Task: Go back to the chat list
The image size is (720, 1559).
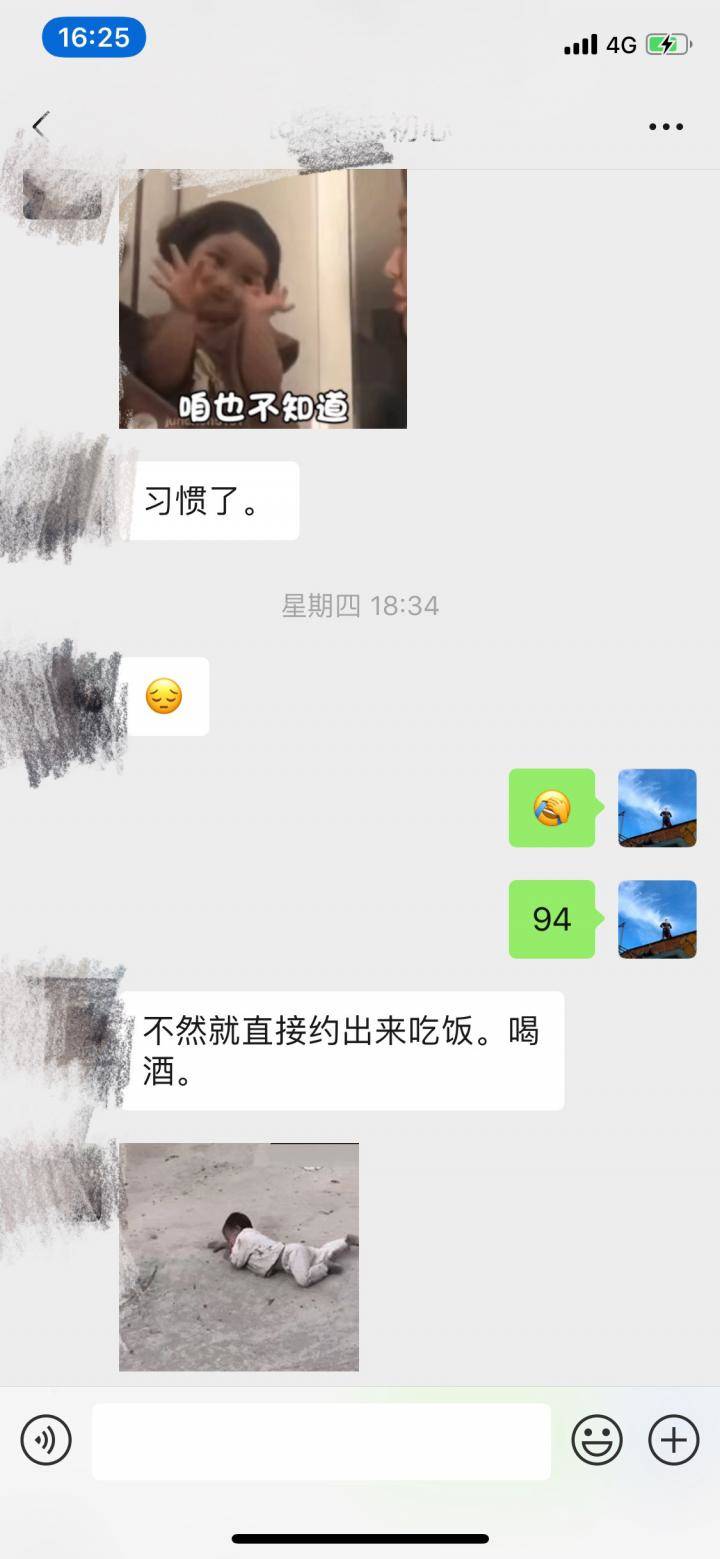Action: (x=40, y=126)
